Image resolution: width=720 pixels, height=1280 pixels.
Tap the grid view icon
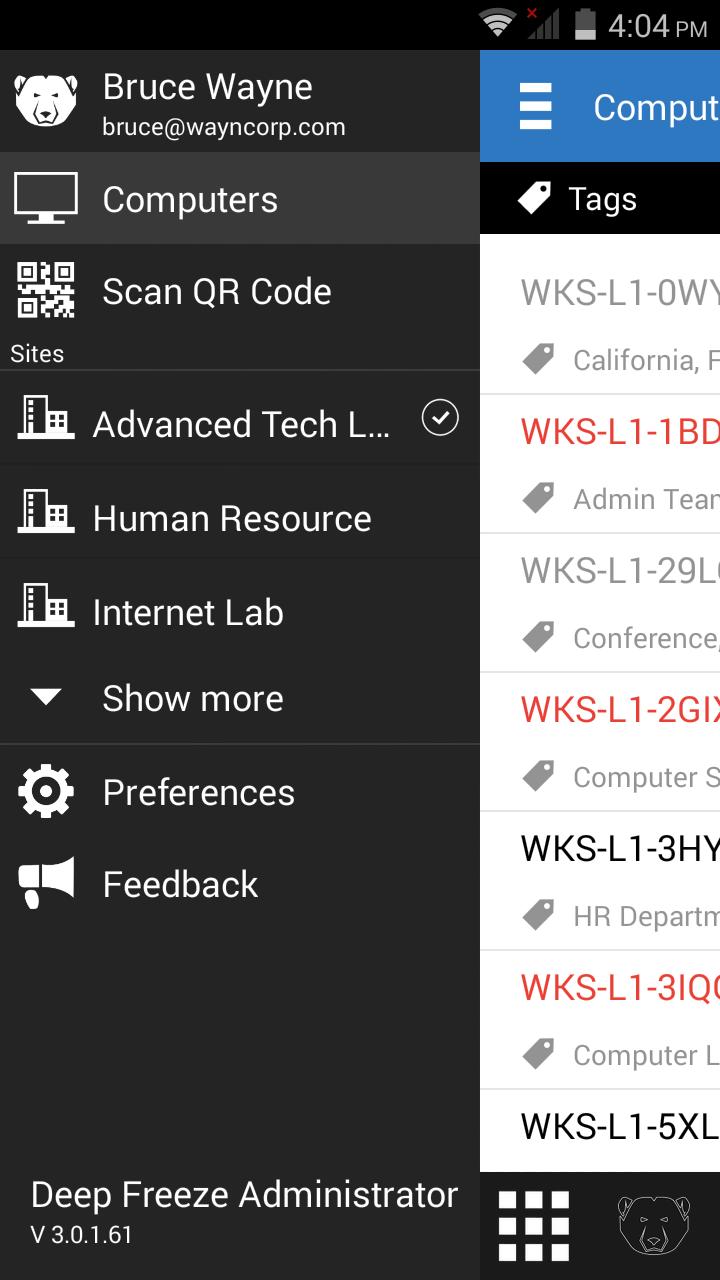pyautogui.click(x=534, y=1226)
